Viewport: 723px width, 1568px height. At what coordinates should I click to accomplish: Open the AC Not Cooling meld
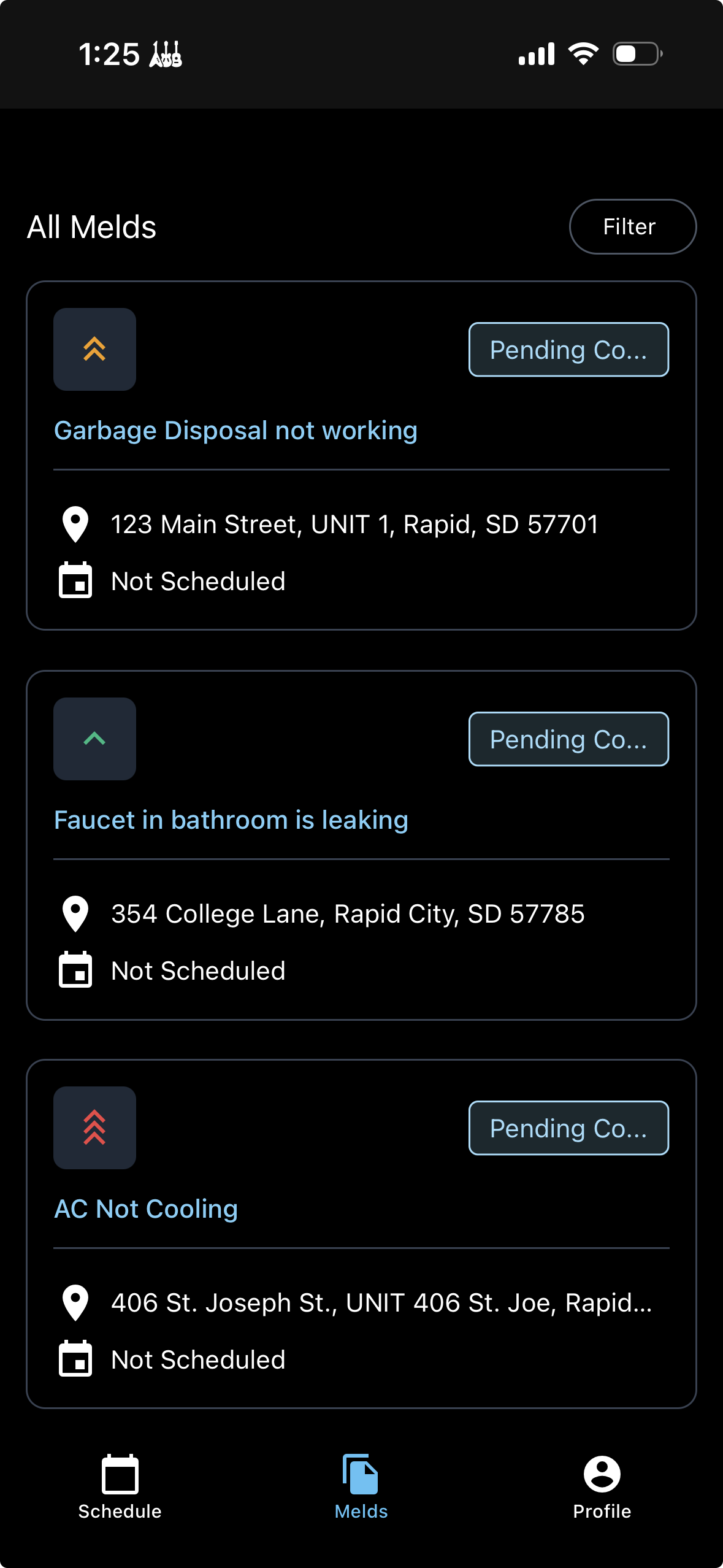145,1208
